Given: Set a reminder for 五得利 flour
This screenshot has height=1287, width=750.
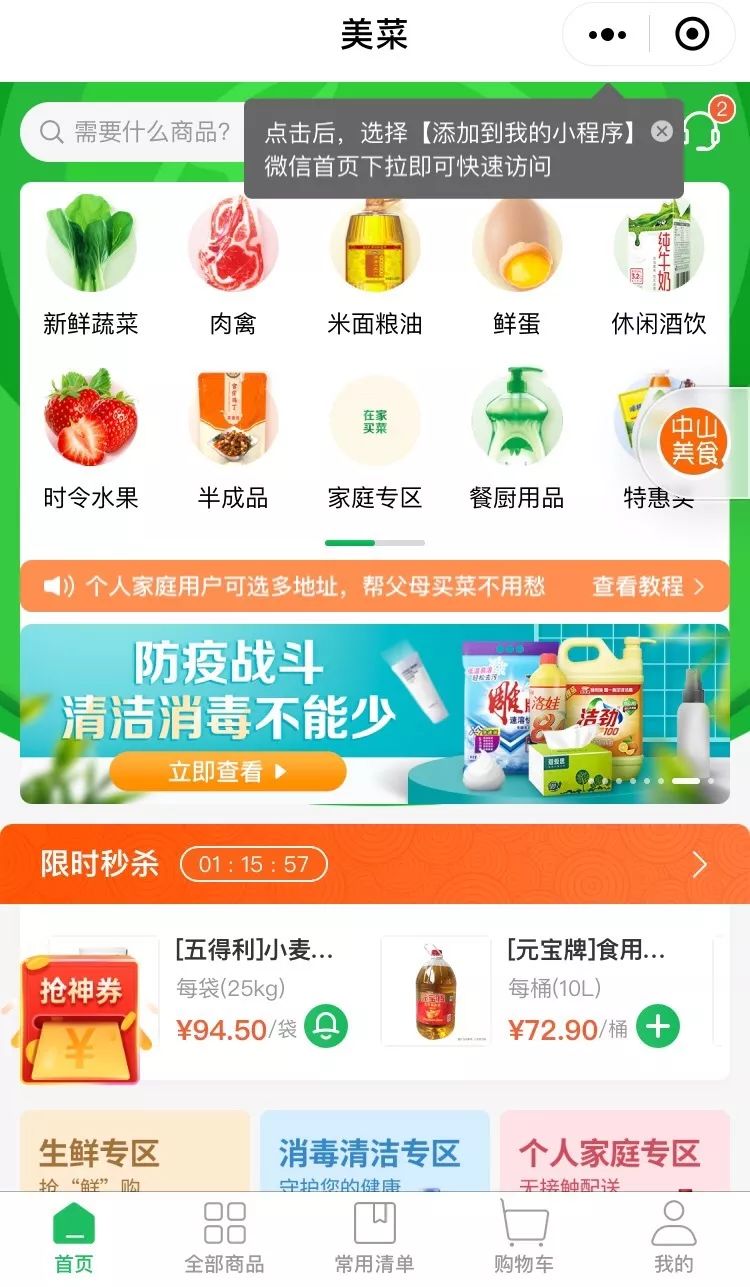Looking at the screenshot, I should [326, 1027].
